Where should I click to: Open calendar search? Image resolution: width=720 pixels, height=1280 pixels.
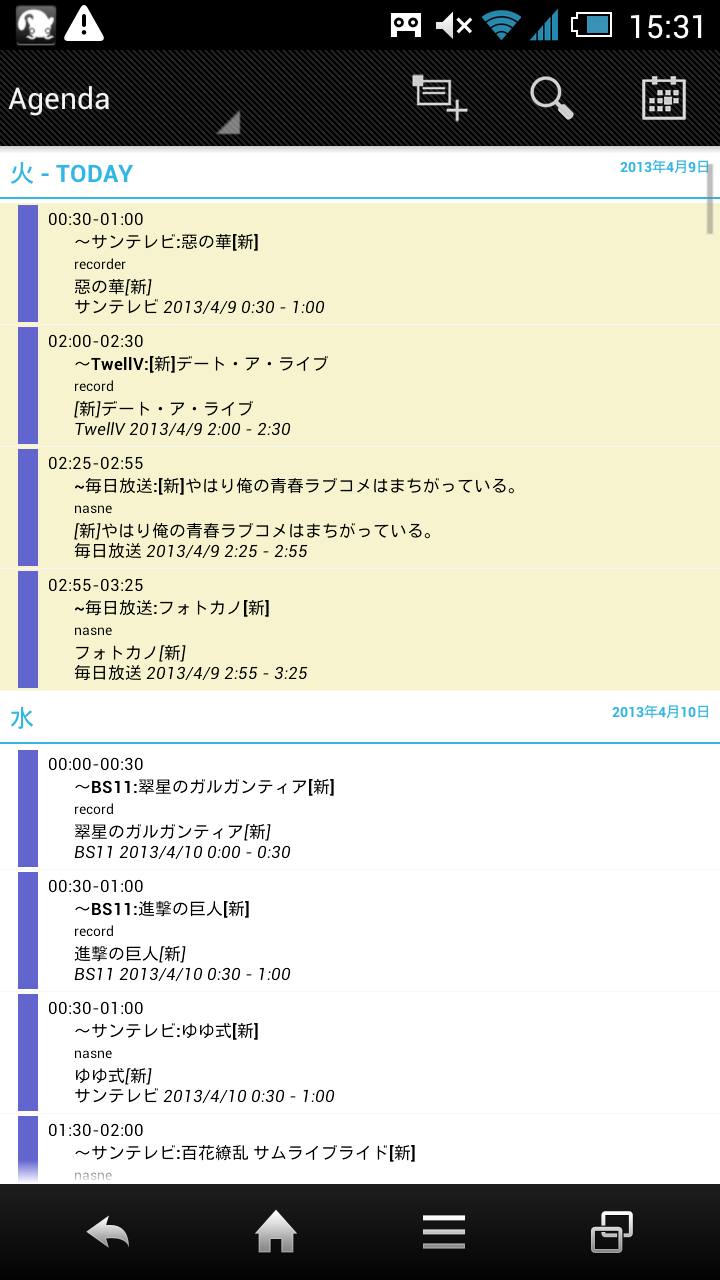click(551, 98)
